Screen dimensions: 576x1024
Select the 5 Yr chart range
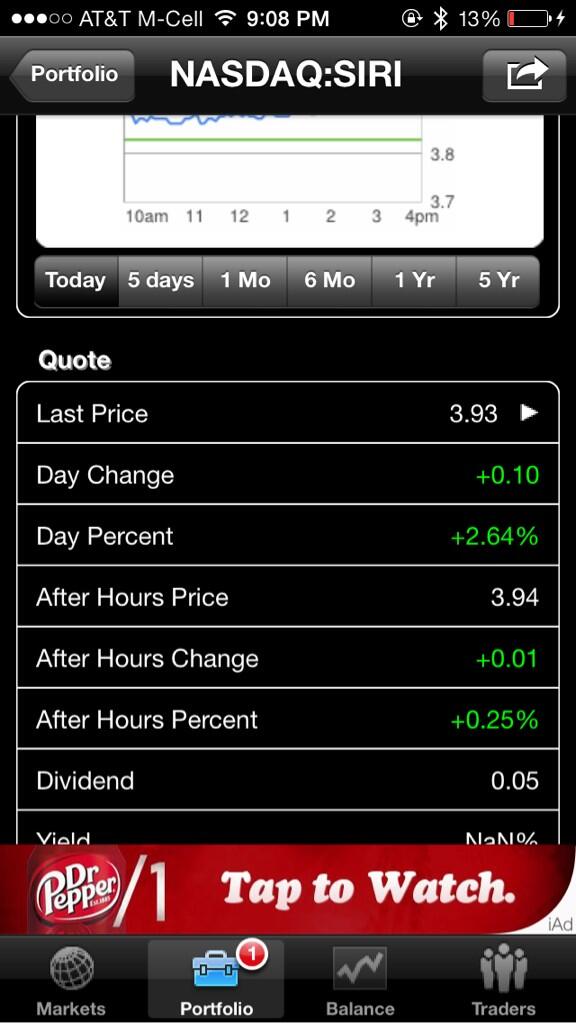click(498, 281)
